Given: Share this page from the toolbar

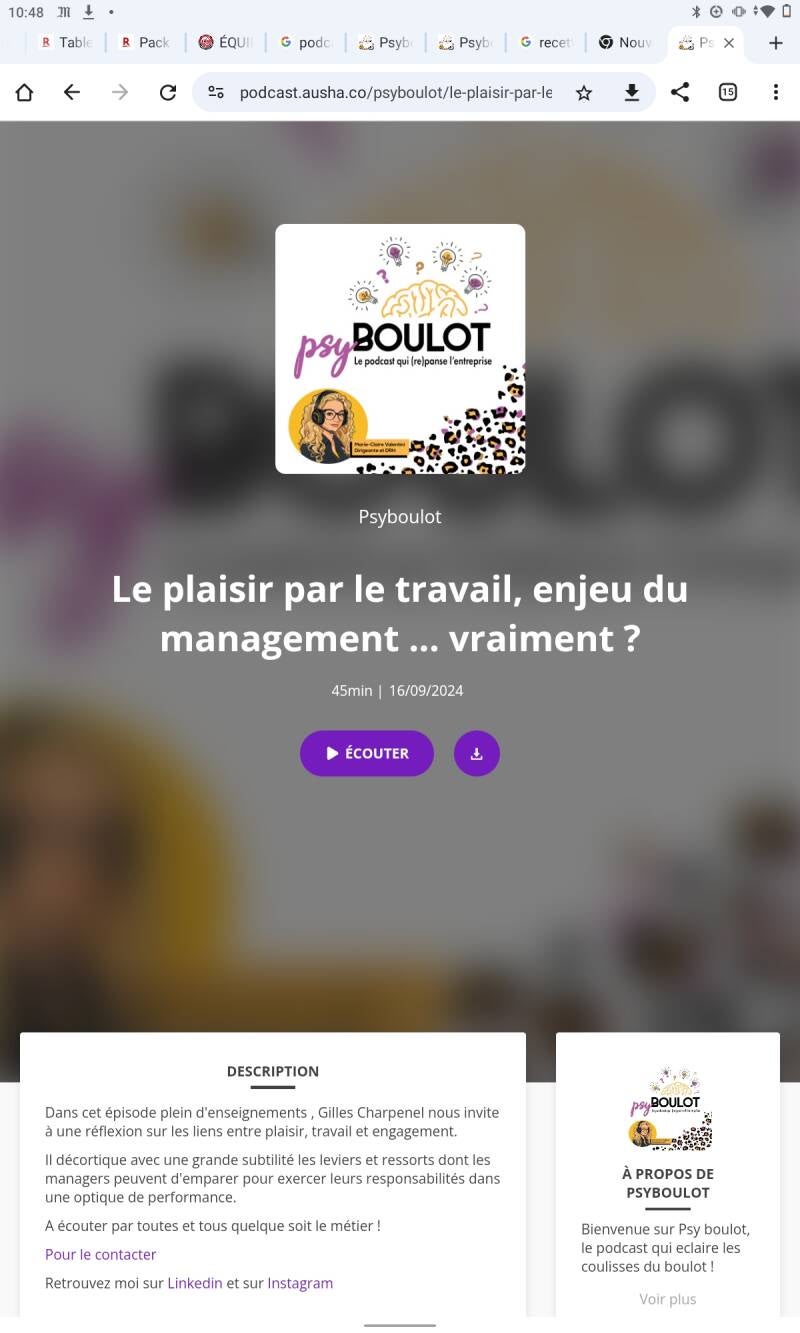Looking at the screenshot, I should tap(680, 93).
